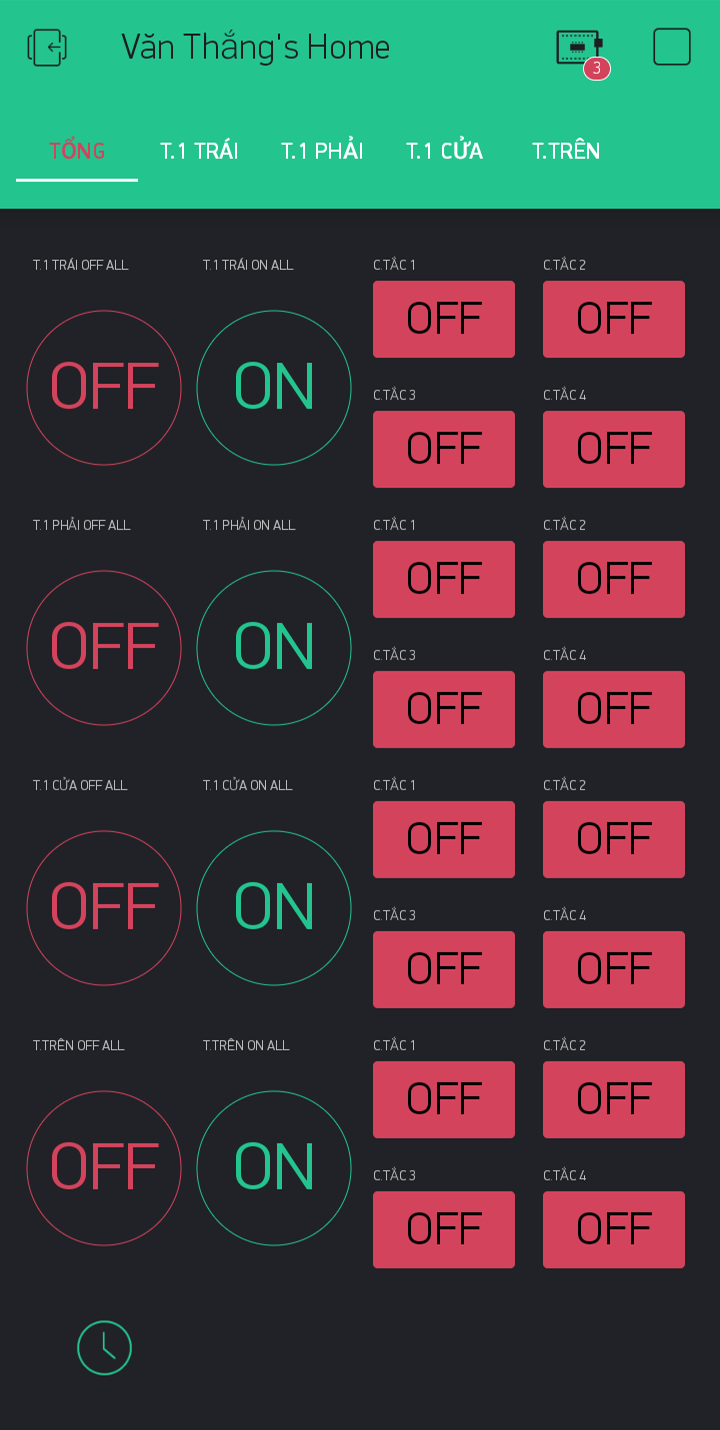The height and width of the screenshot is (1430, 720).
Task: Select the TỔNG tab
Action: (x=77, y=151)
